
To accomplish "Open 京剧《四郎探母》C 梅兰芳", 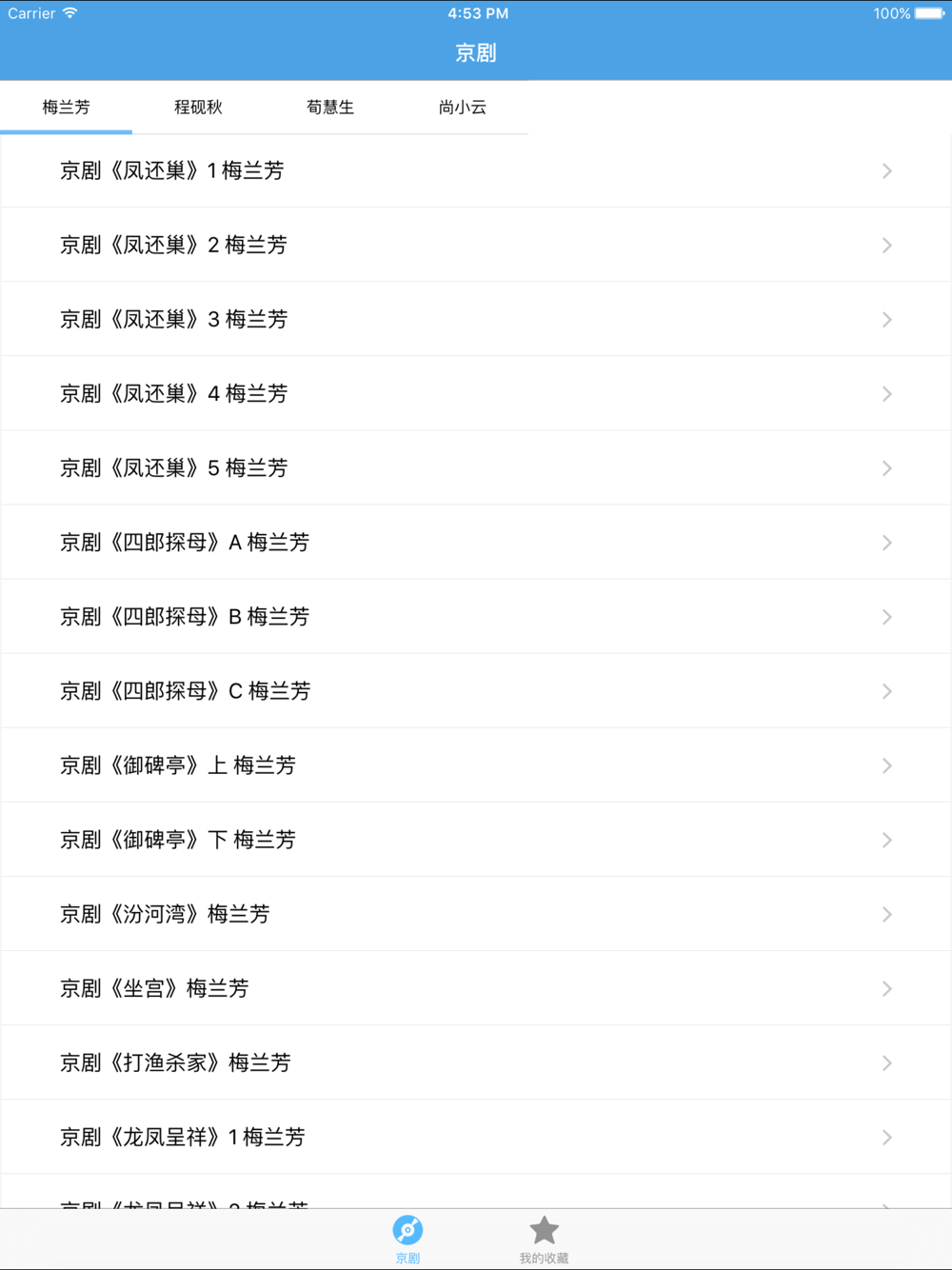I will 476,691.
